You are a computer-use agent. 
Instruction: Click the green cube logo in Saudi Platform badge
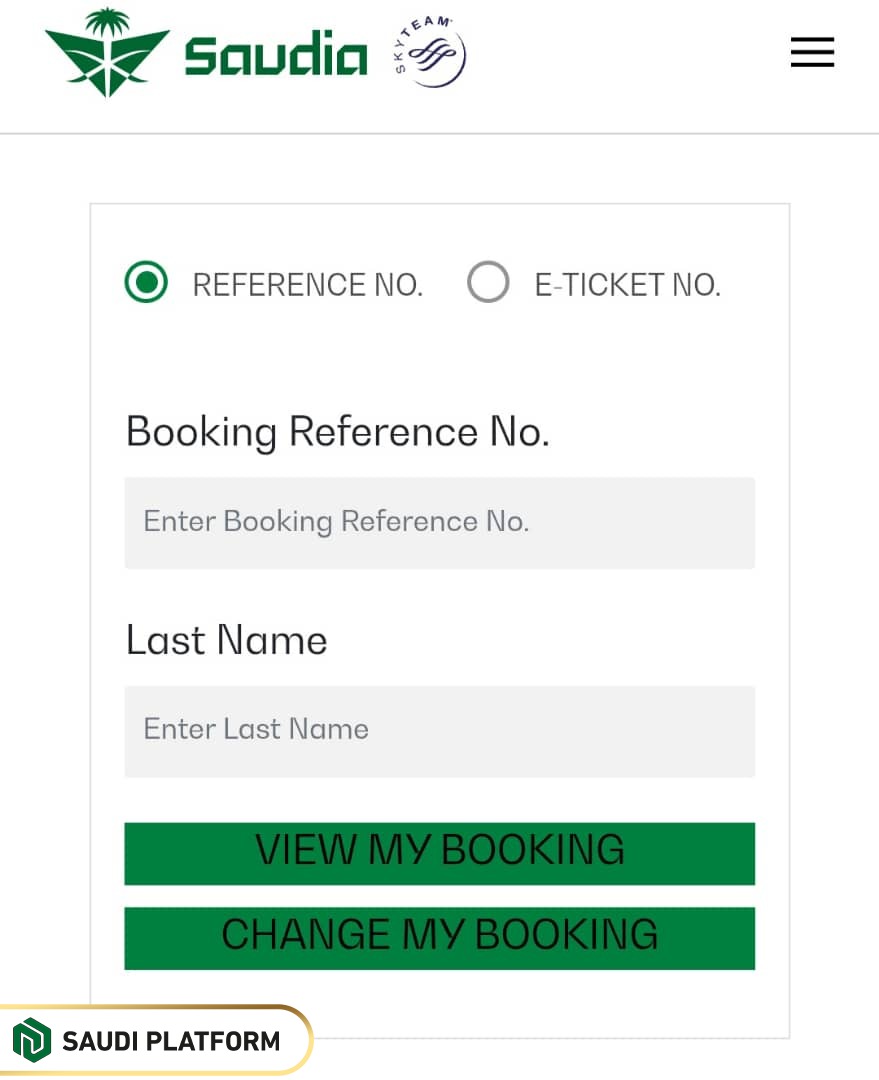33,1039
